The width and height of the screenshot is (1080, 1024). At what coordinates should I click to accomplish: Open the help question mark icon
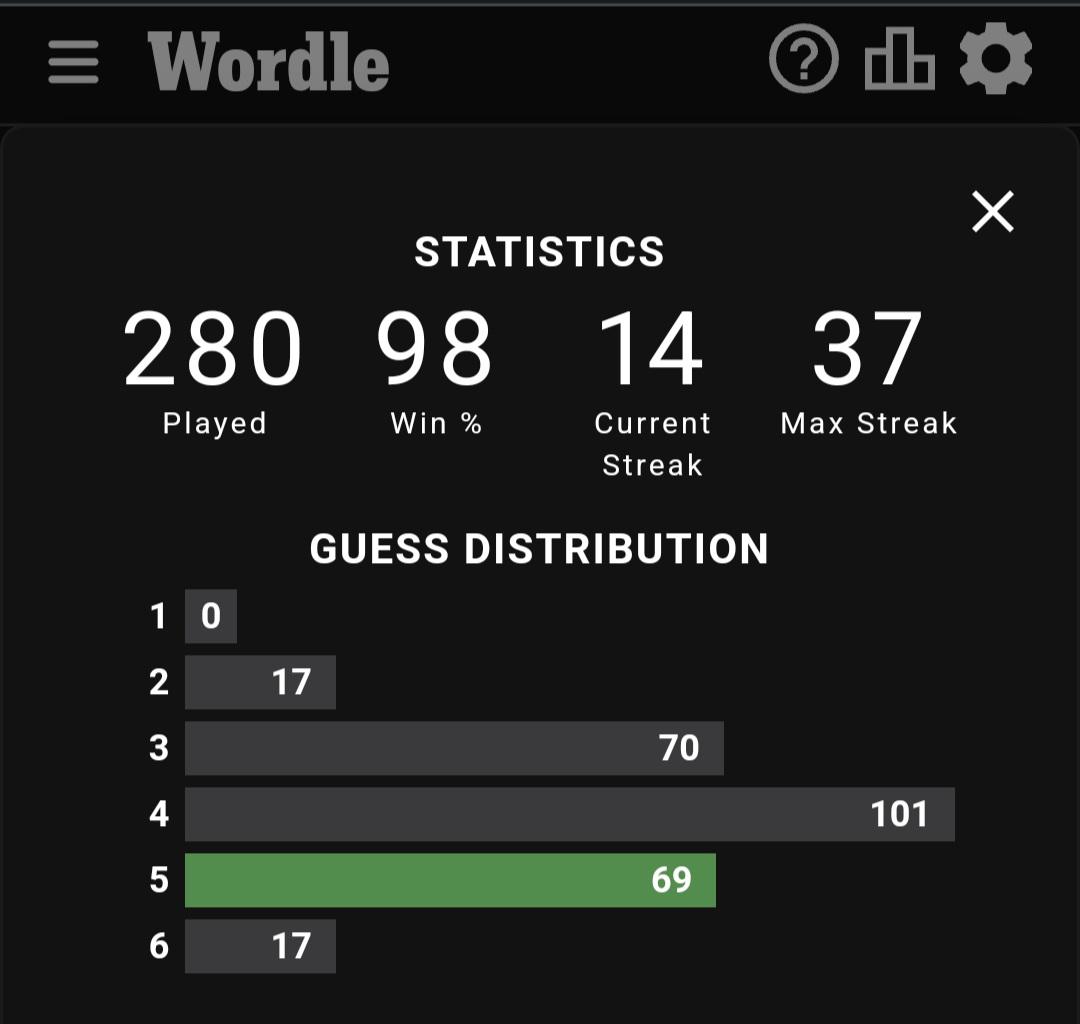(803, 60)
